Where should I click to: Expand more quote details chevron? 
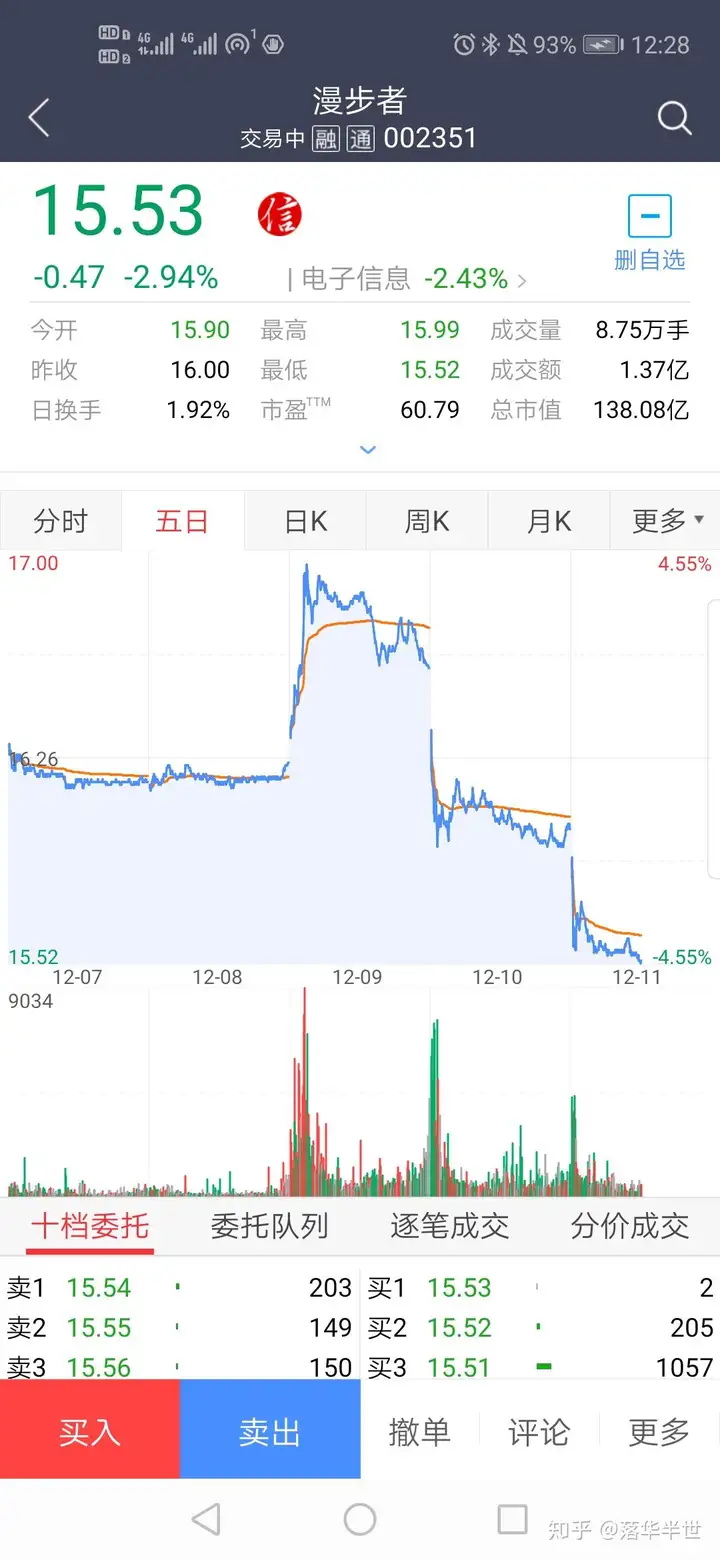[368, 450]
